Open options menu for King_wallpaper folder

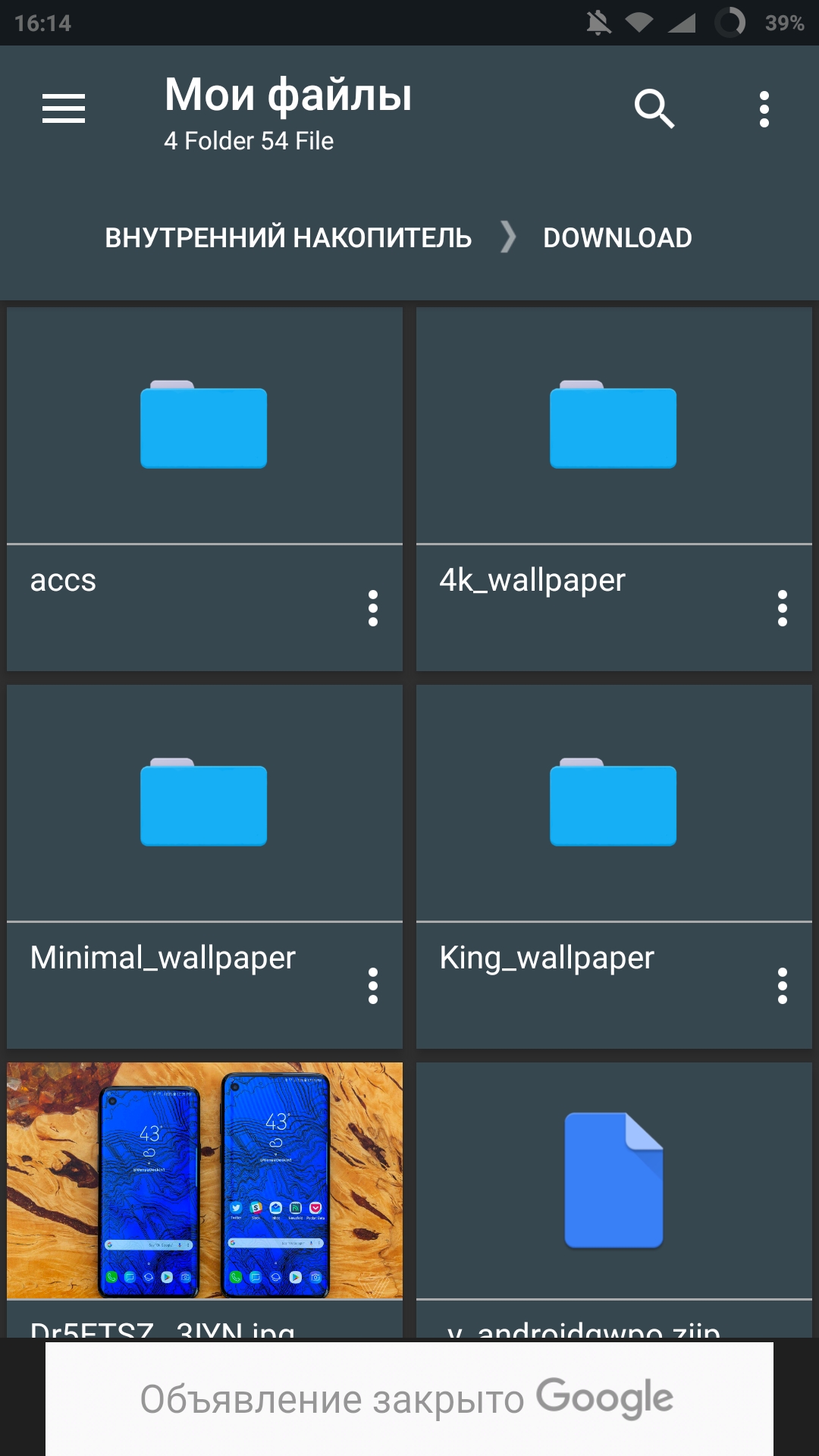click(x=782, y=984)
